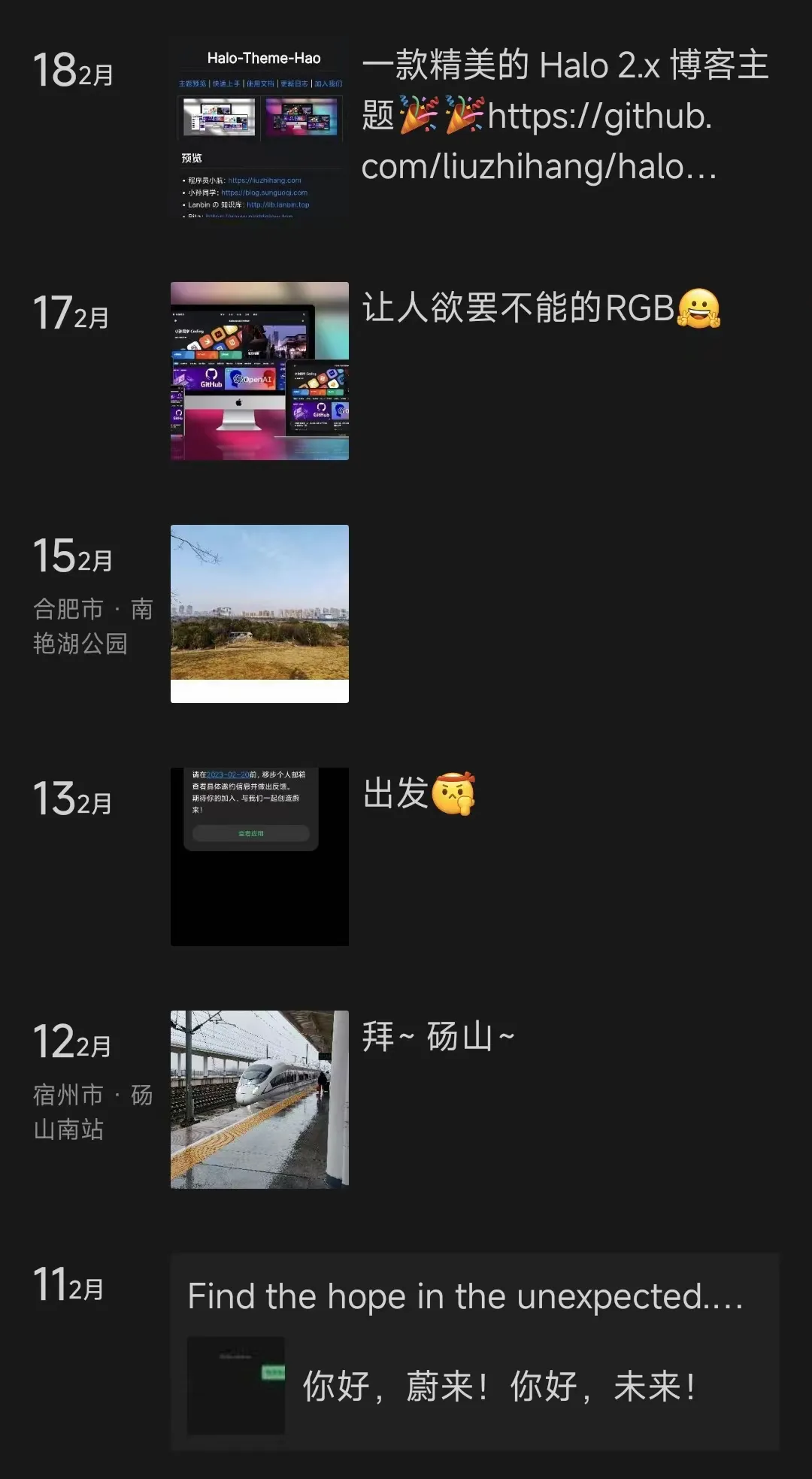Open the Halo-Theme-Hao post from 18 Feb
This screenshot has height=1479, width=812.
(259, 129)
